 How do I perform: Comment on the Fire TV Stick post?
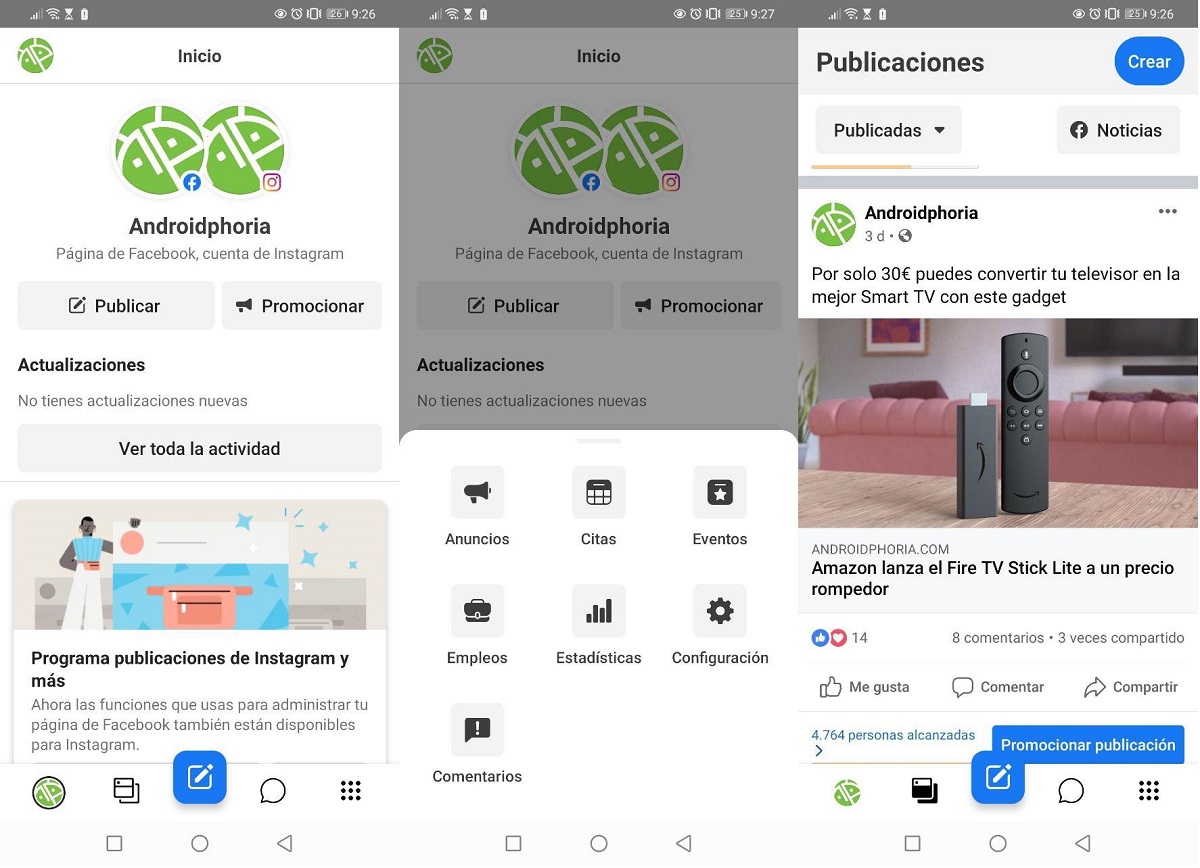tap(997, 687)
